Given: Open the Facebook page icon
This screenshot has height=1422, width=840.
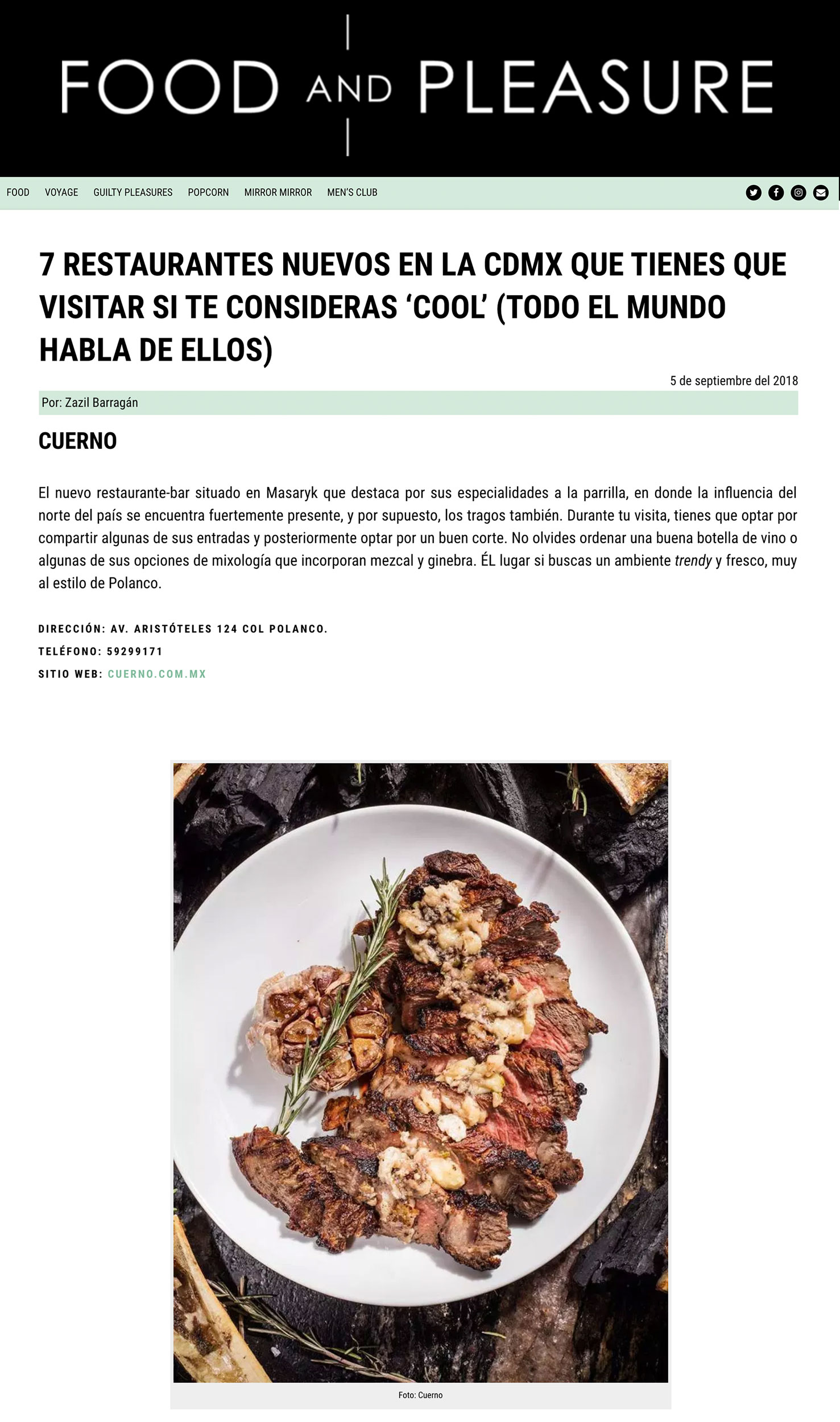Looking at the screenshot, I should (776, 193).
